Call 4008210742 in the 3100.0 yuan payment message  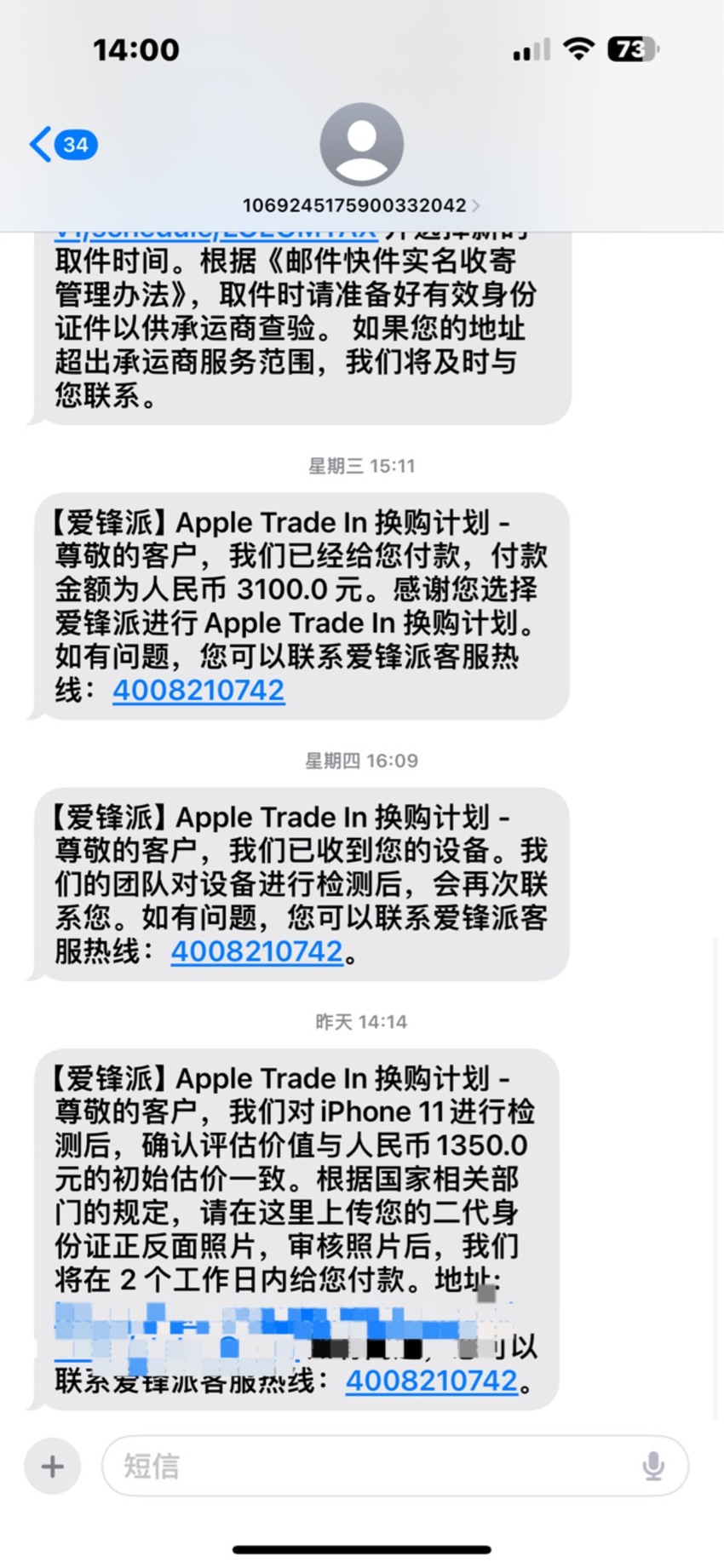(x=198, y=690)
